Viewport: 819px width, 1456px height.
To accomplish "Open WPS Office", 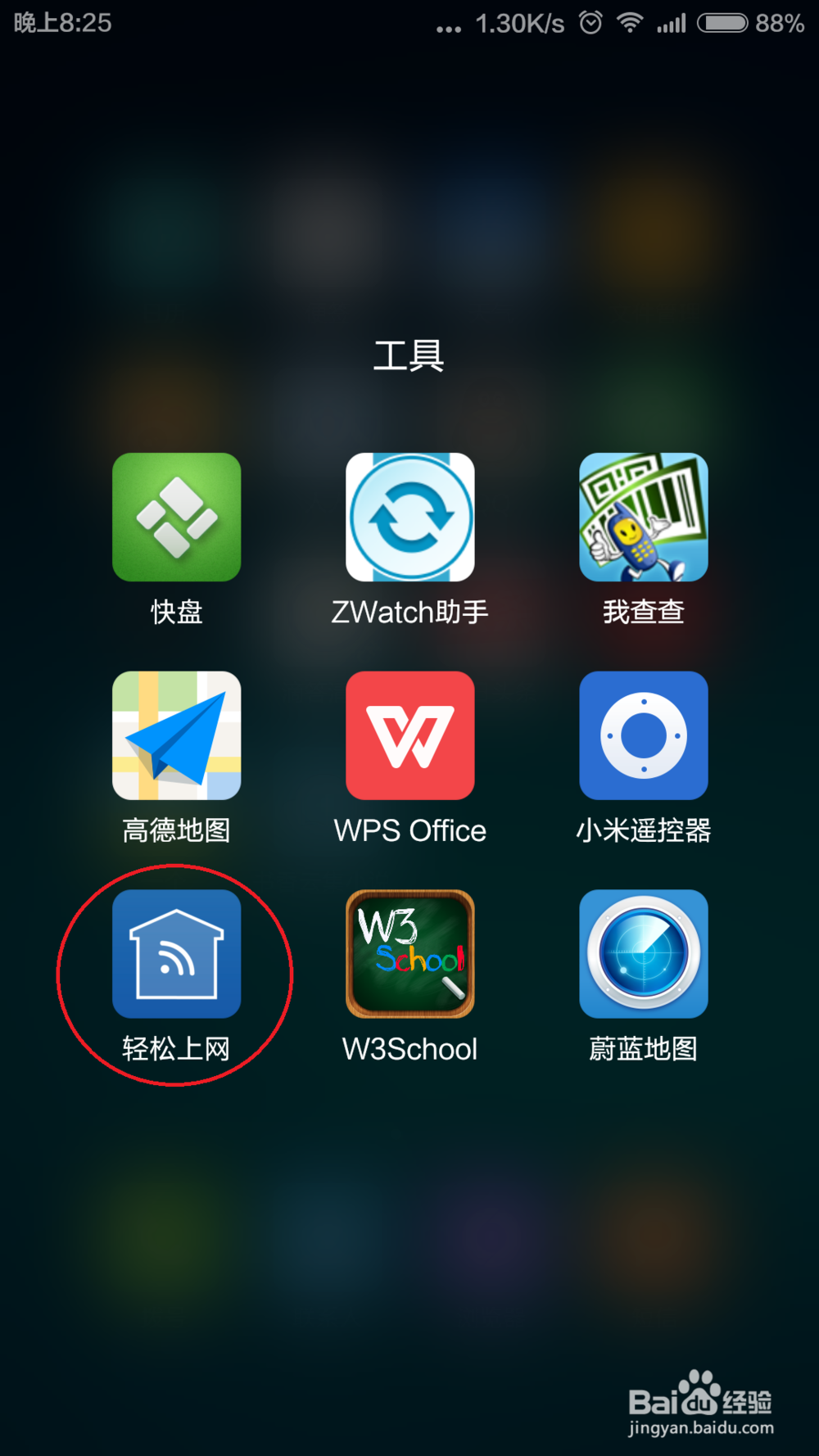I will [410, 735].
